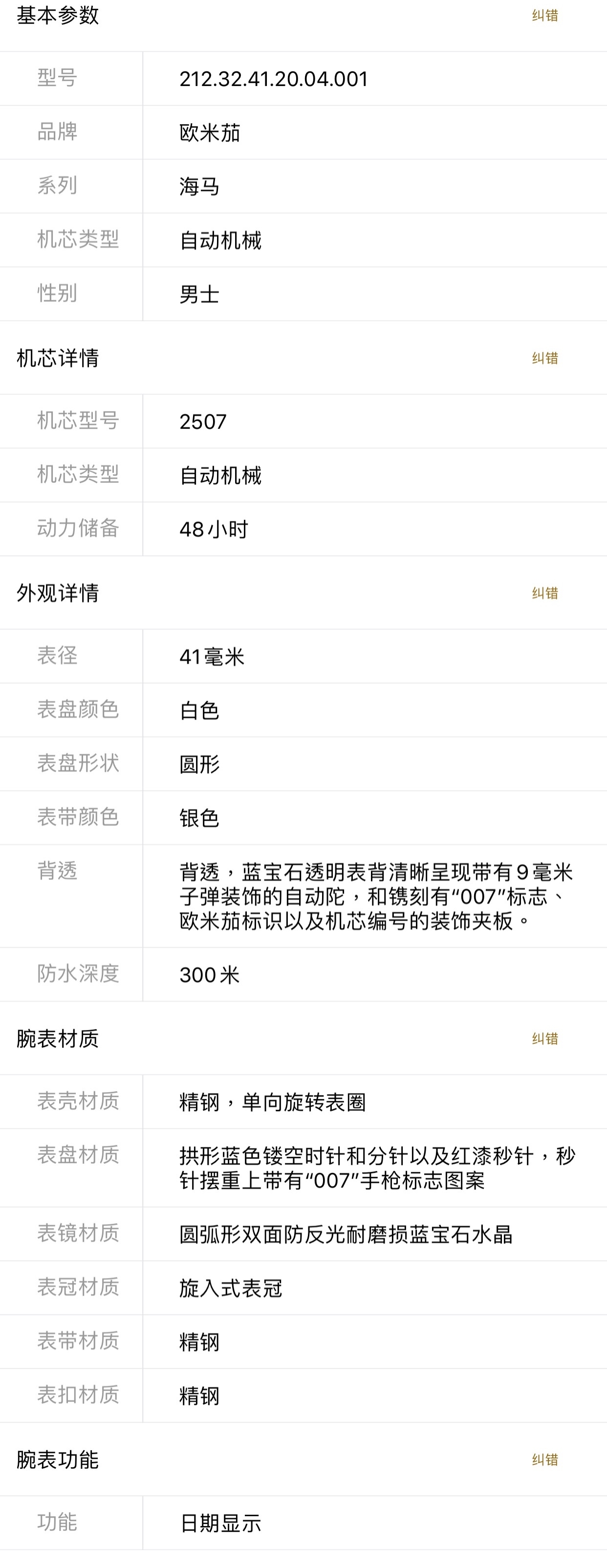607x1568 pixels.
Task: Report an error for 机芯详情 section
Action: (x=544, y=358)
